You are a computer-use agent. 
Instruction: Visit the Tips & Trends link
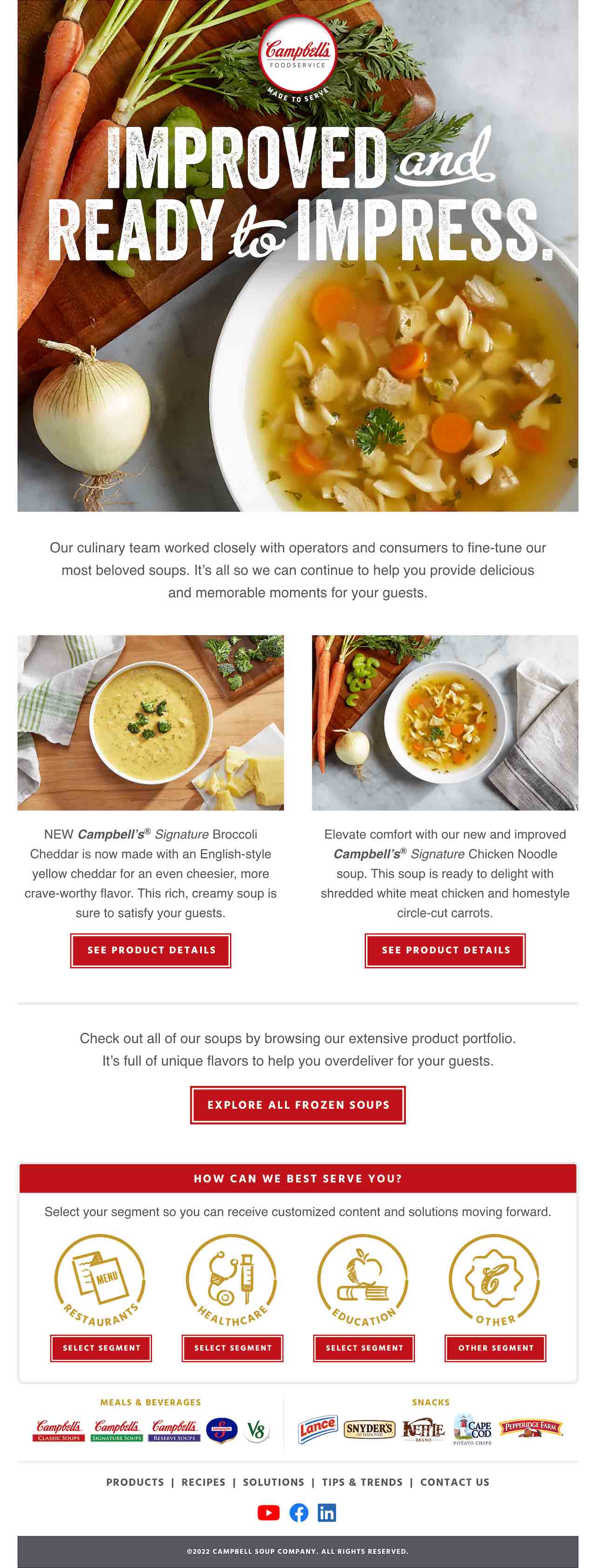tap(362, 1482)
